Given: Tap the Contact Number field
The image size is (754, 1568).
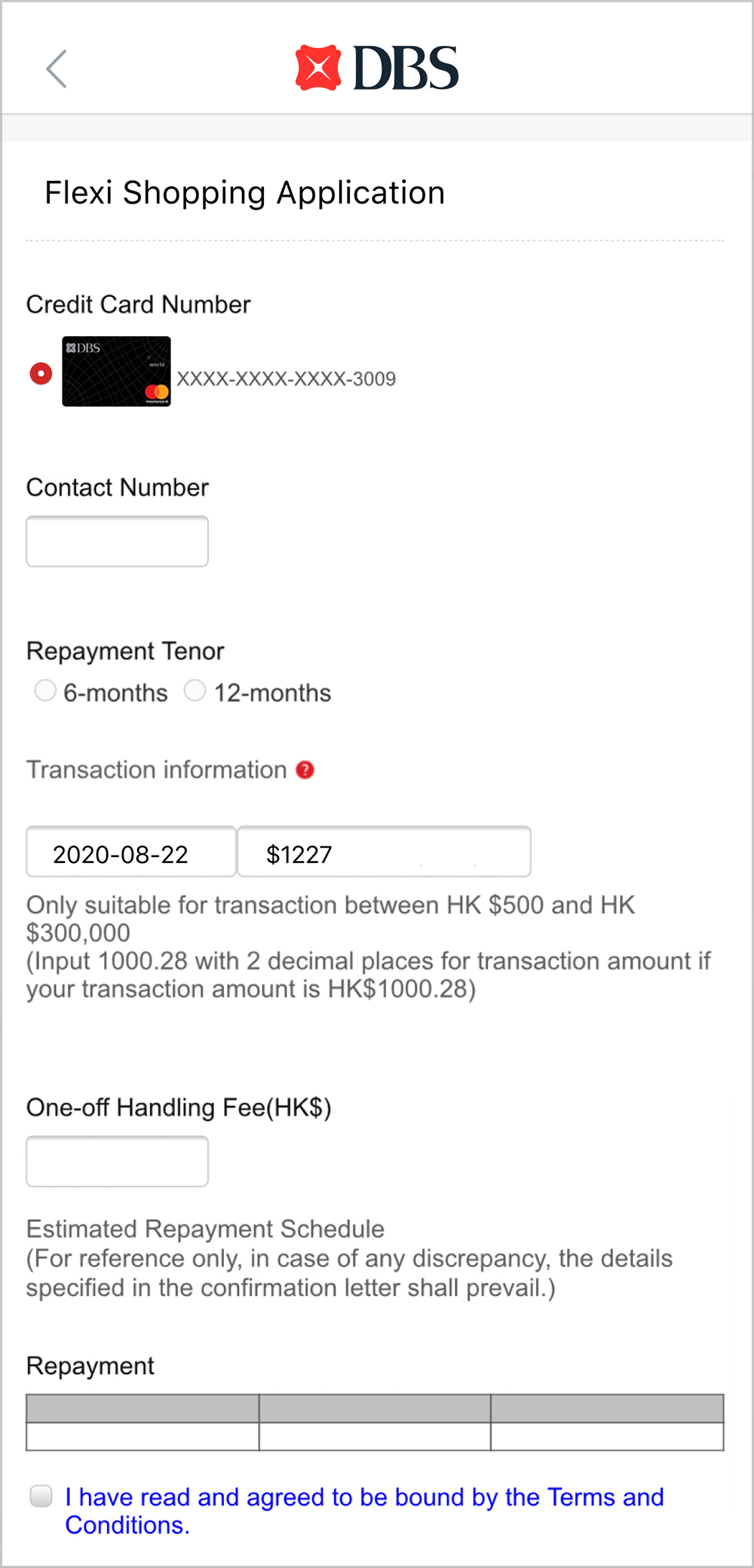Looking at the screenshot, I should pos(117,541).
